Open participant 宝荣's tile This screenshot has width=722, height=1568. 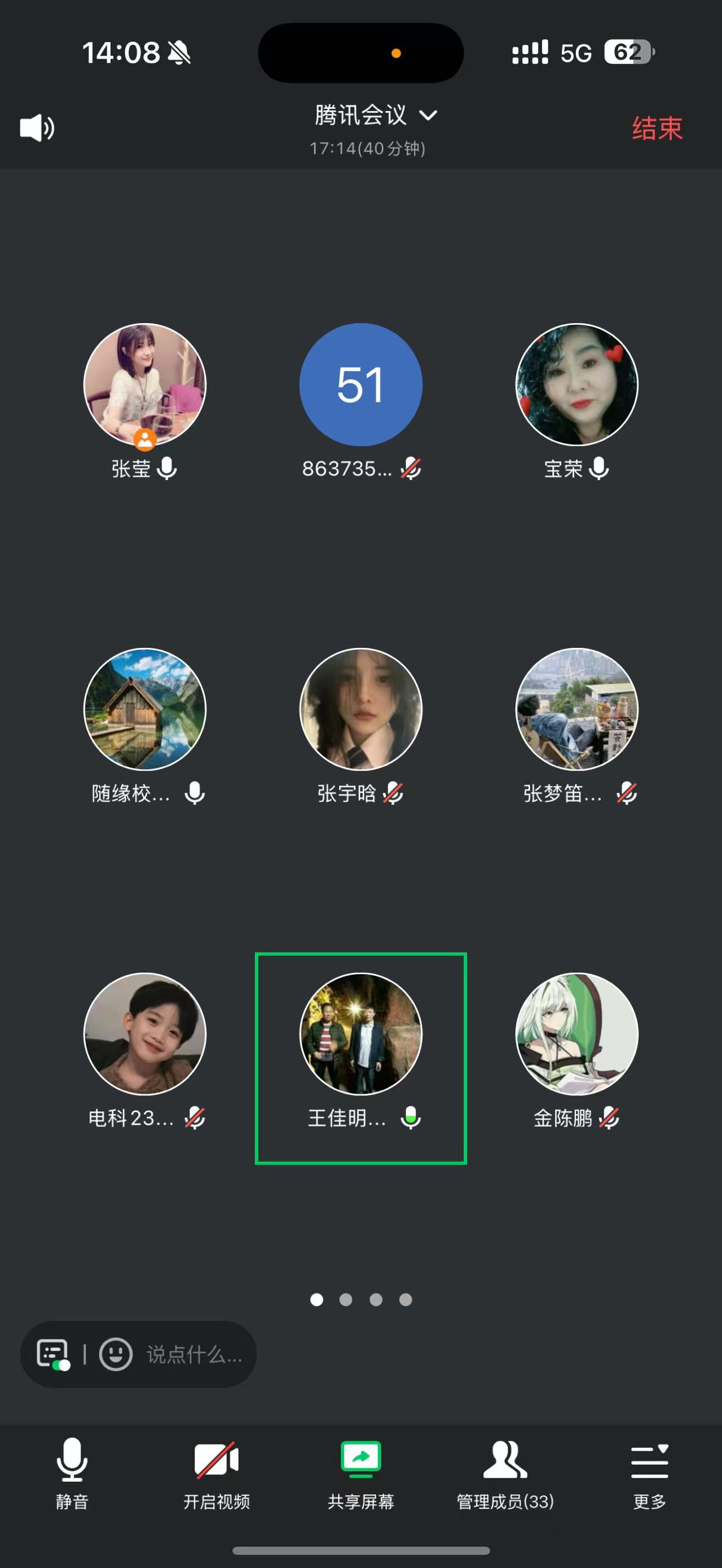point(576,385)
